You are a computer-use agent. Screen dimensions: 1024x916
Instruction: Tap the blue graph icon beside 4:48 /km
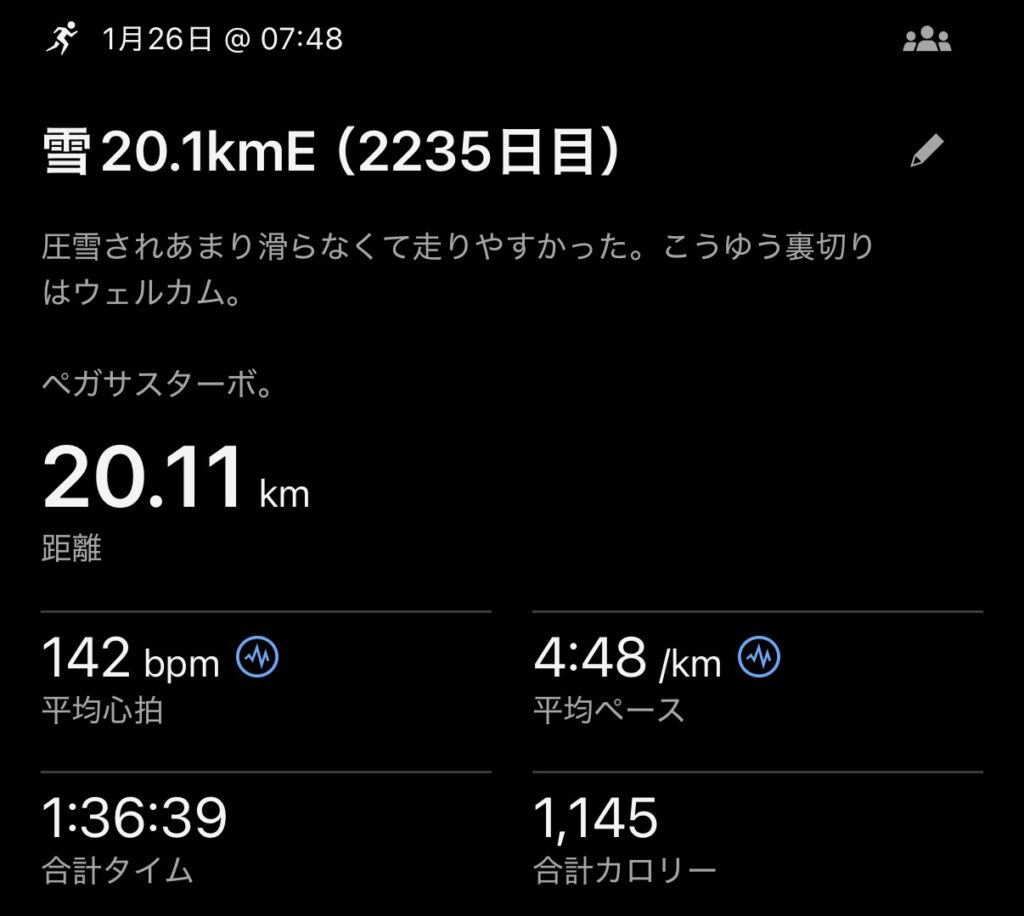759,658
